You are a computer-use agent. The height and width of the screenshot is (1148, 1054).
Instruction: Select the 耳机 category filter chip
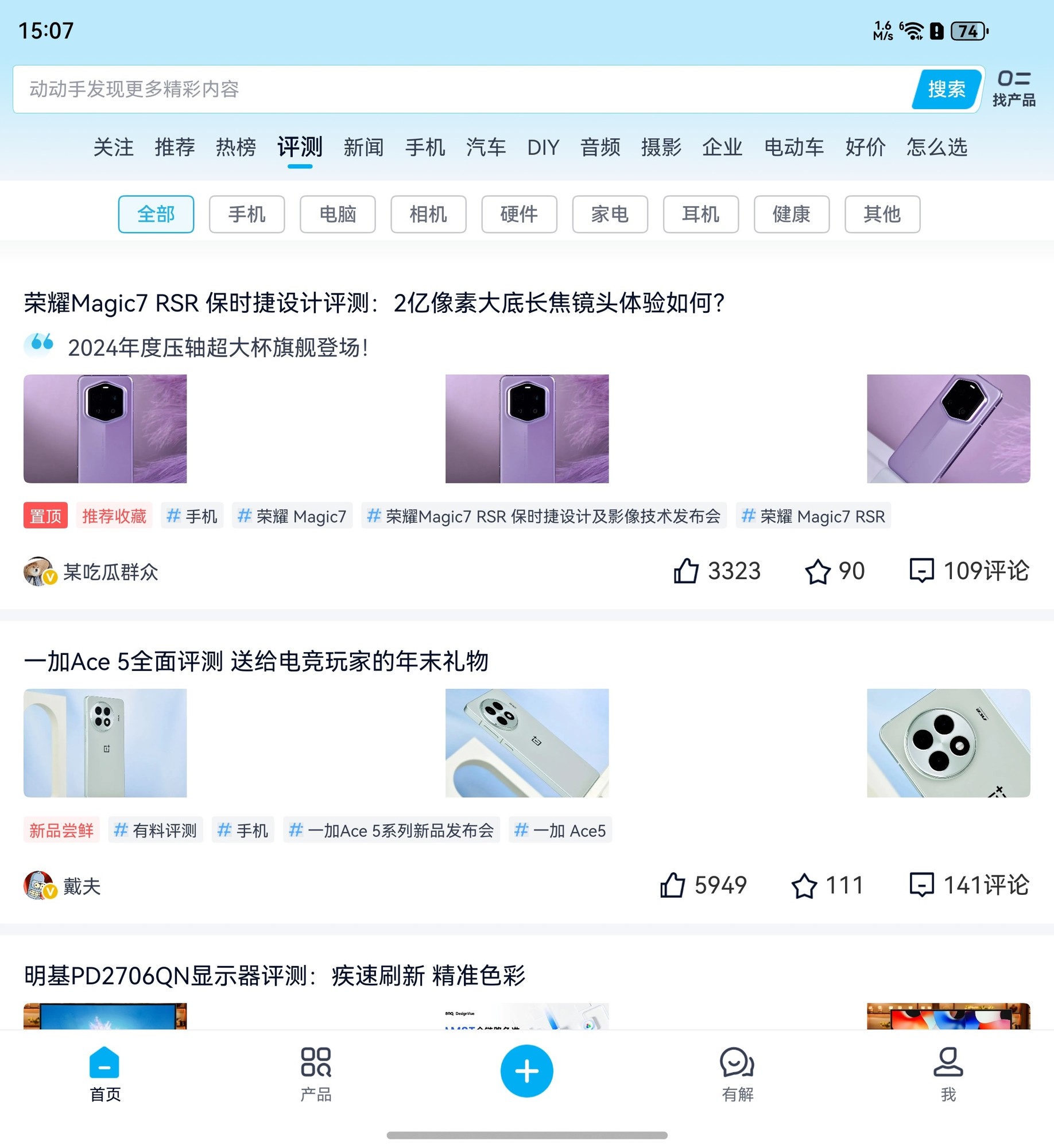coord(700,214)
